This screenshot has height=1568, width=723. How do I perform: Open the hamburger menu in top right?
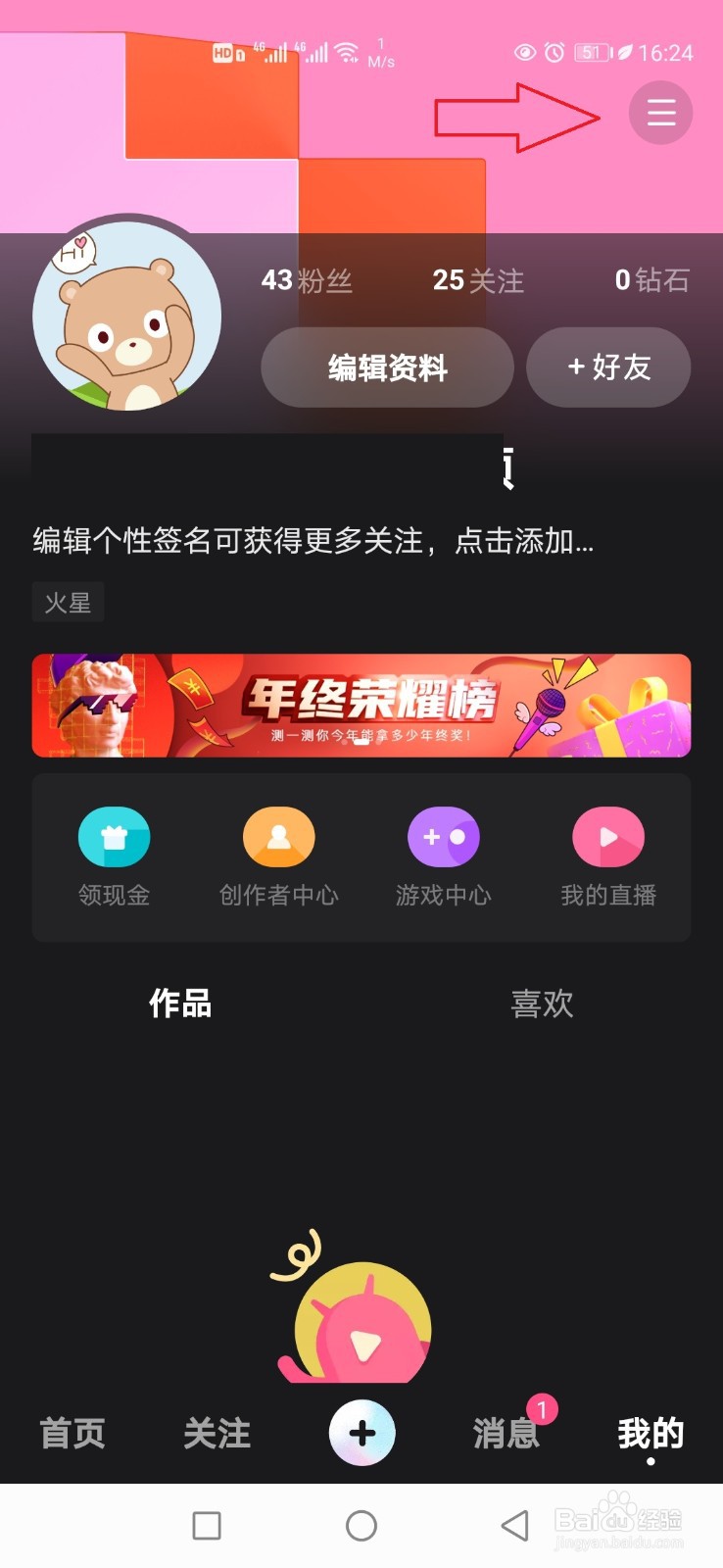660,113
